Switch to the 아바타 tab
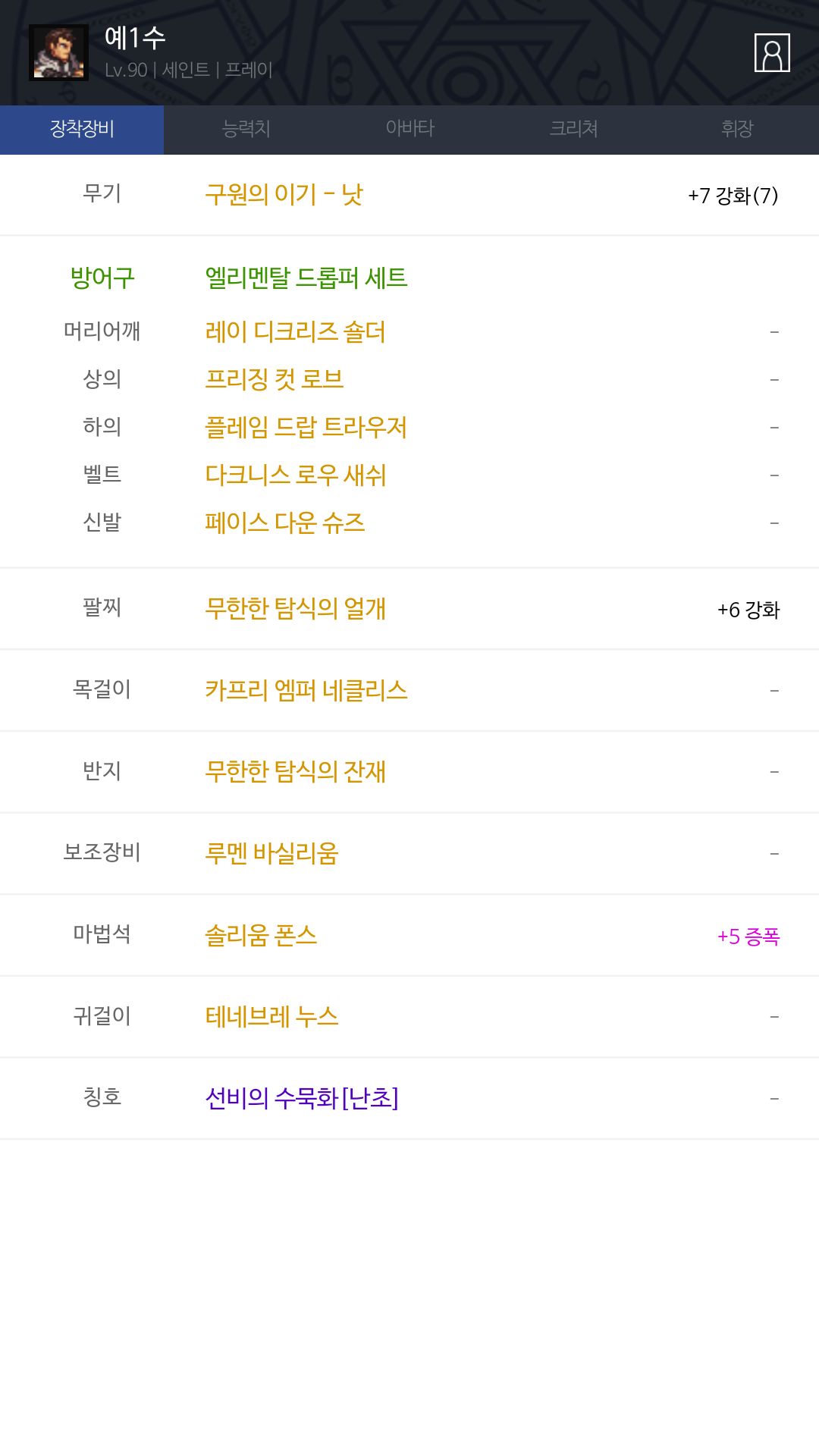Image resolution: width=819 pixels, height=1456 pixels. [409, 129]
